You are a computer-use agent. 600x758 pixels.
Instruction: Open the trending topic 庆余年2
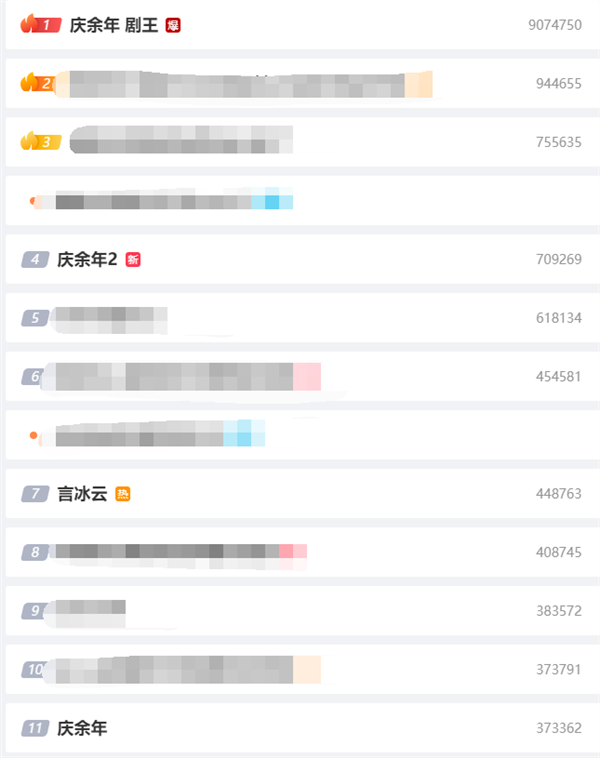coord(87,259)
